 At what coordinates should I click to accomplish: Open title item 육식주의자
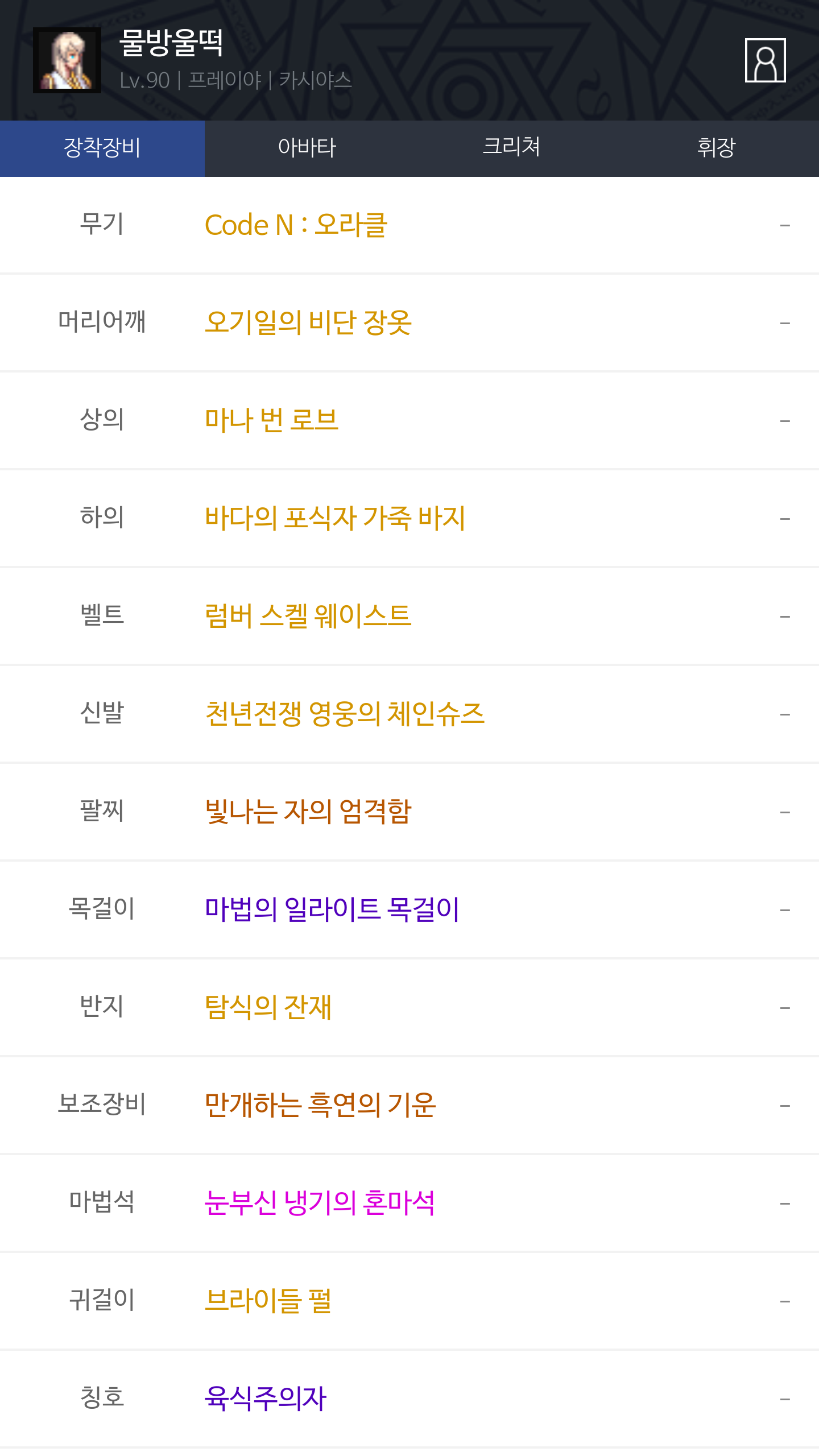(x=409, y=1399)
